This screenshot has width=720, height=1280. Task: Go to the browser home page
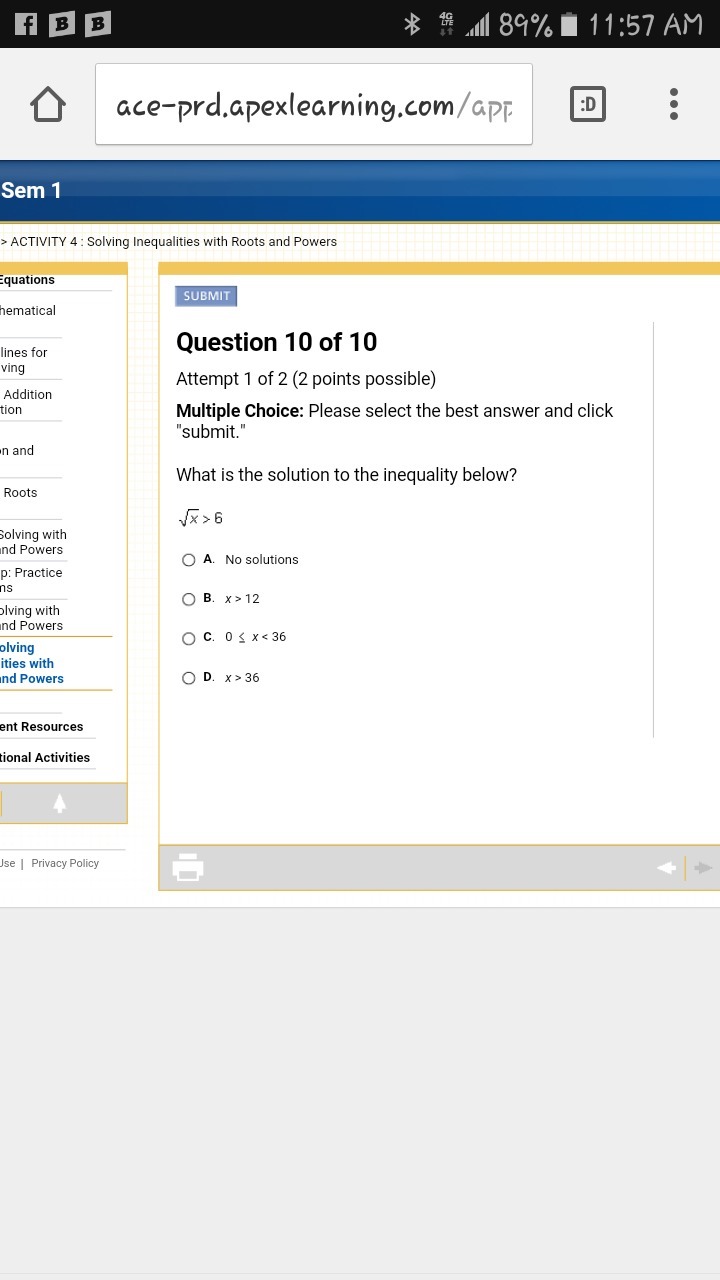(x=48, y=105)
